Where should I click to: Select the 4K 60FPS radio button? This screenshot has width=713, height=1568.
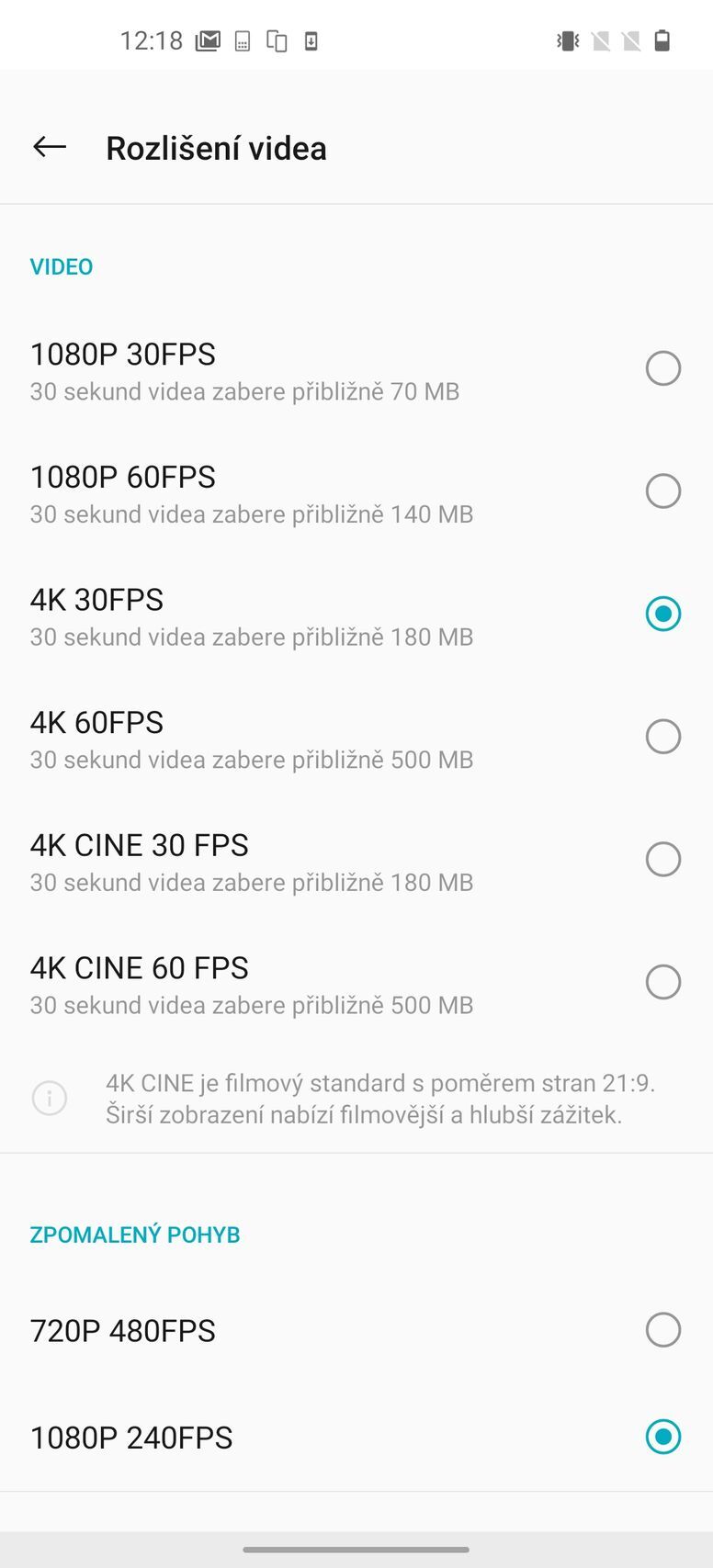[663, 736]
